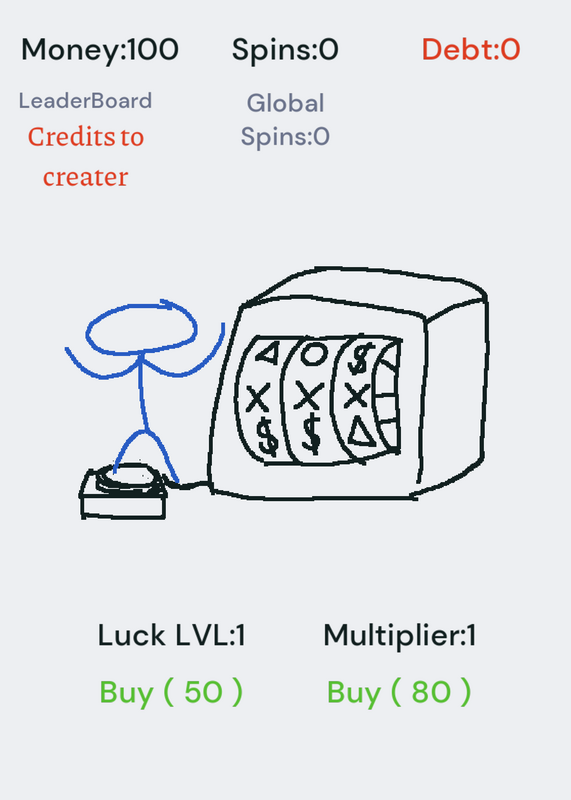Open the LeaderBoard
The image size is (571, 800).
pos(85,101)
